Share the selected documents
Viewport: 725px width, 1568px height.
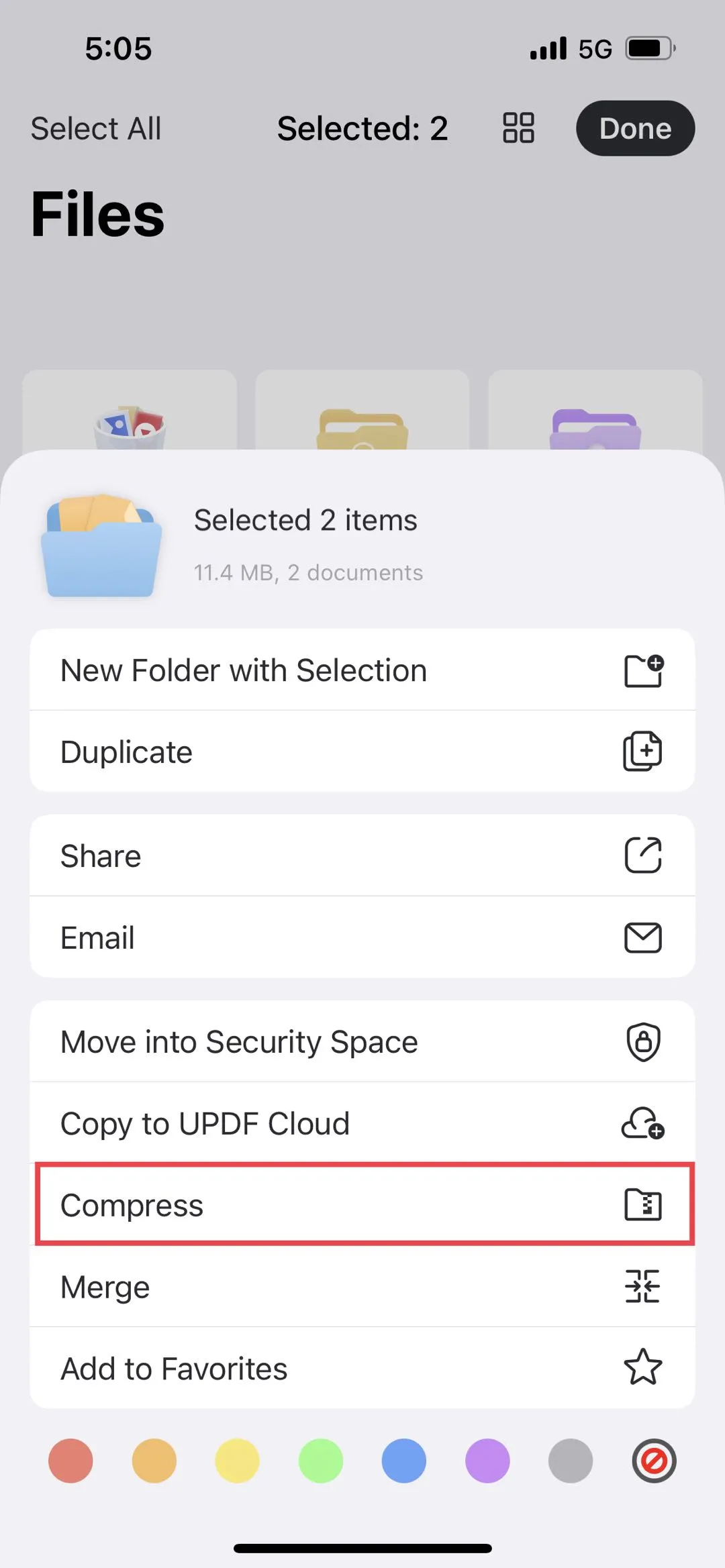pos(362,855)
